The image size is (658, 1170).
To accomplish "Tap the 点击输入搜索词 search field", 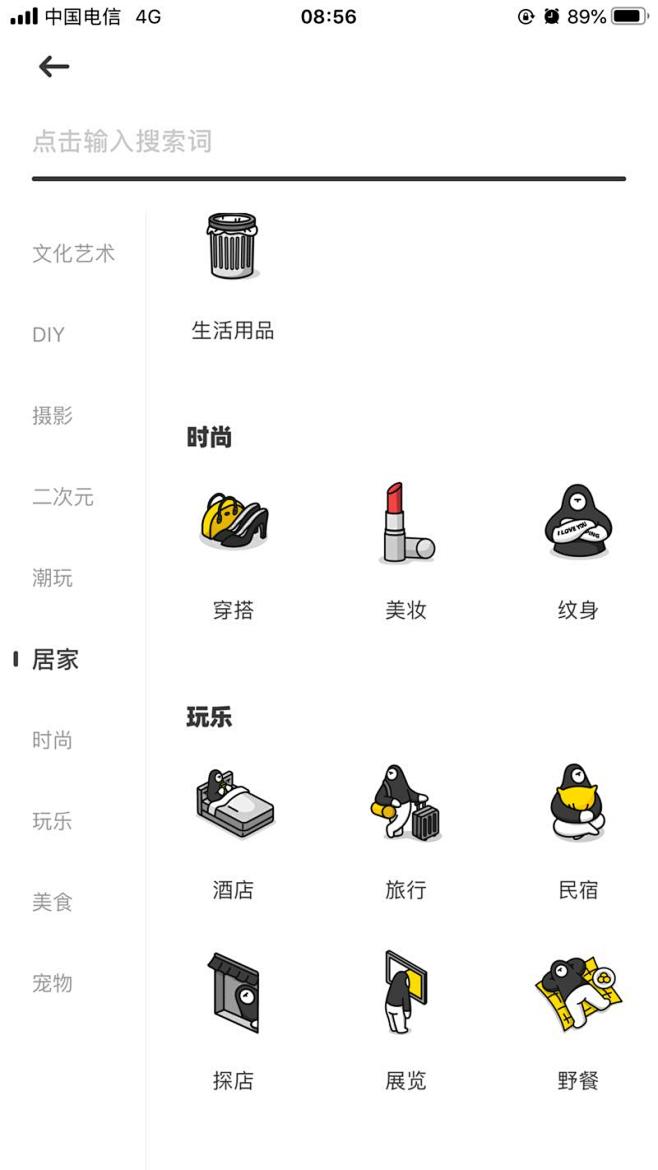I will point(328,141).
